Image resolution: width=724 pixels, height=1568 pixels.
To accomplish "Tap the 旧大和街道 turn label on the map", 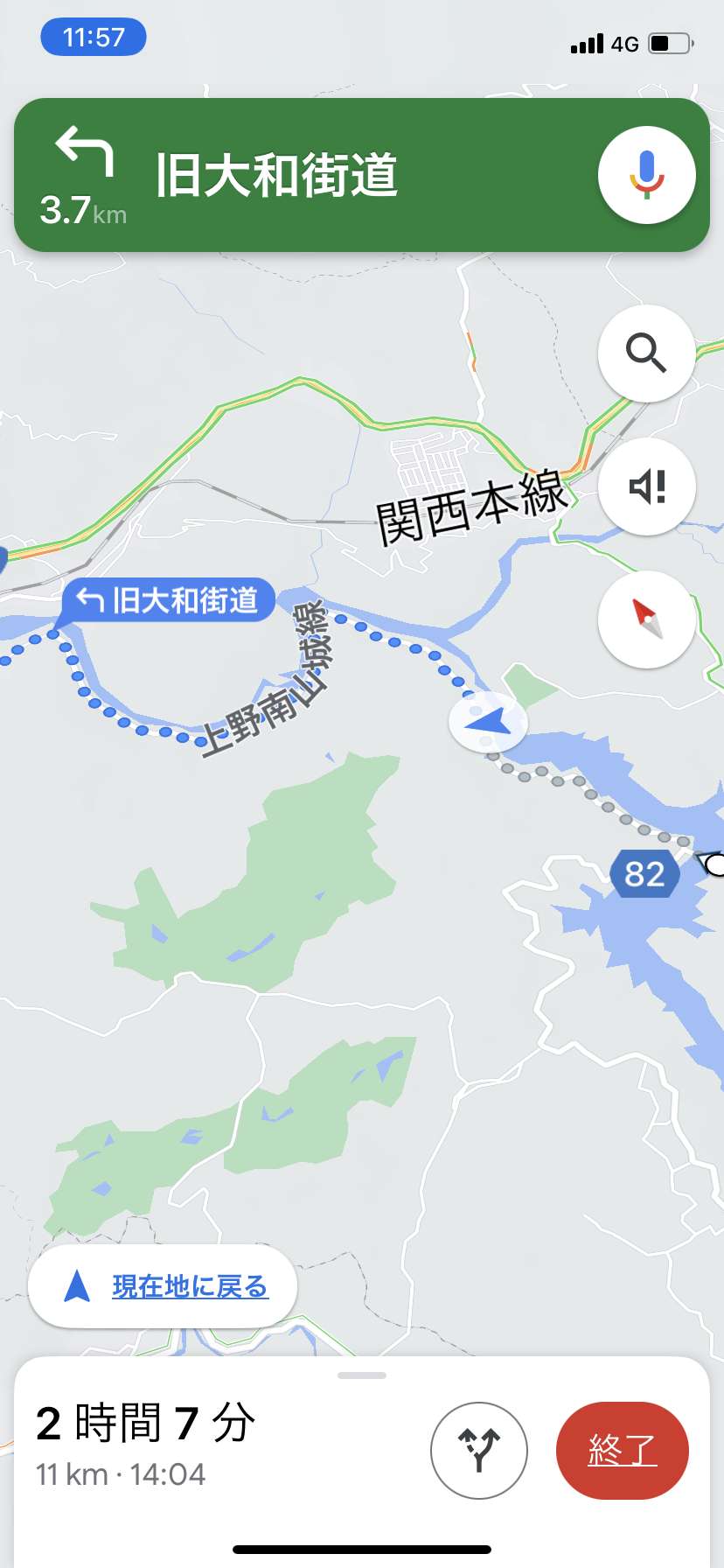I will point(169,600).
